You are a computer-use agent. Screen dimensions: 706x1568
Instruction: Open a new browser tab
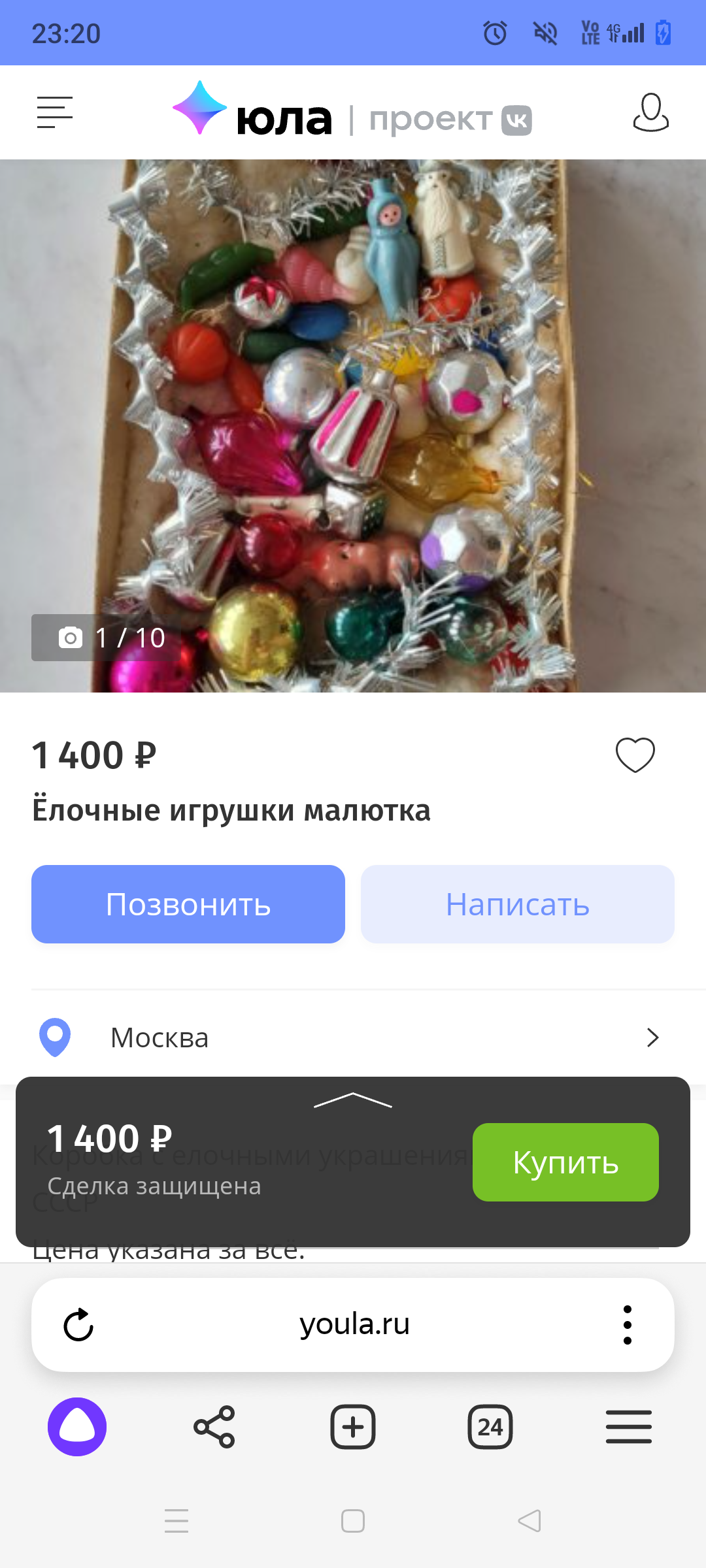click(x=353, y=1427)
